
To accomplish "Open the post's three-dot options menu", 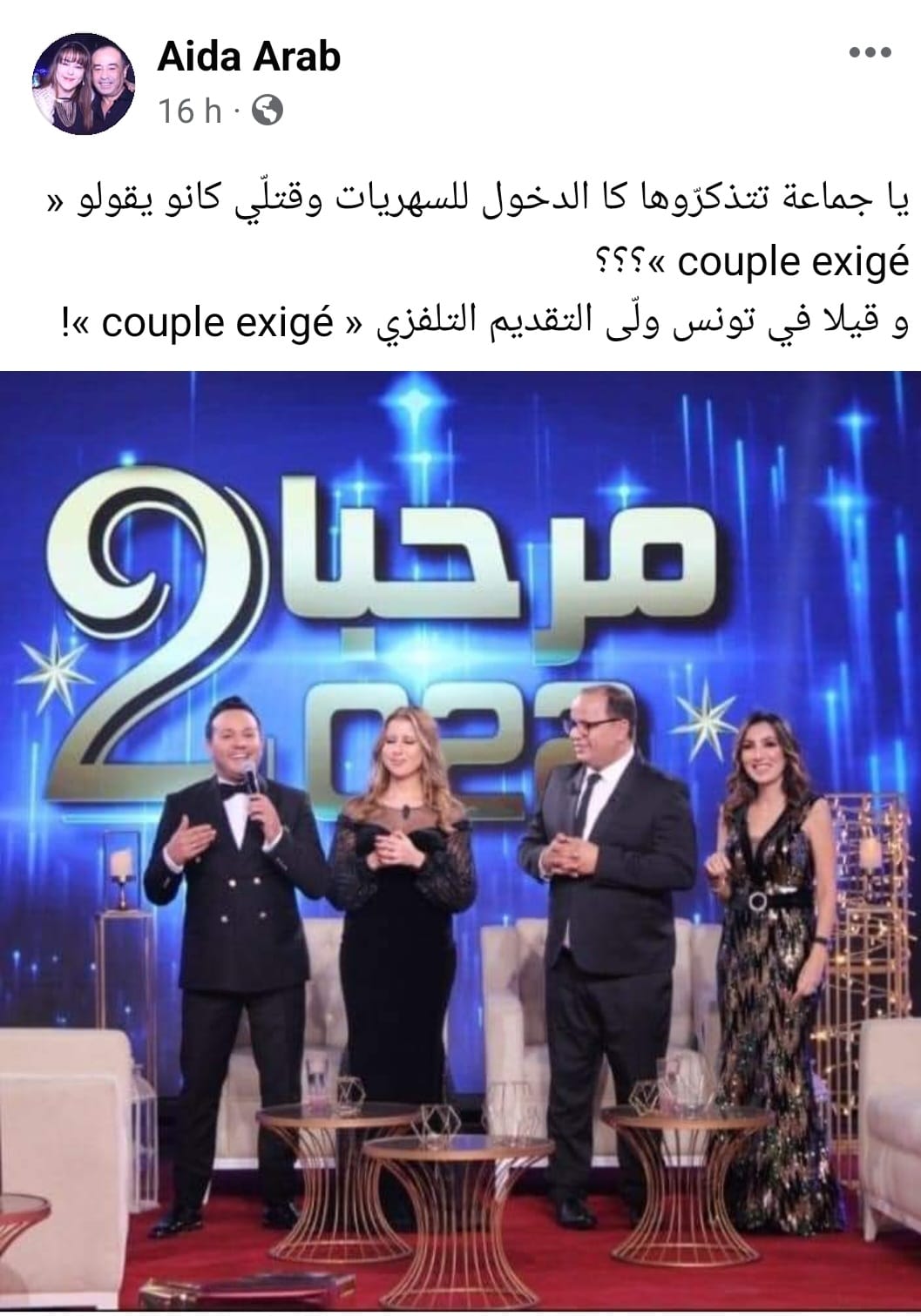I will click(x=872, y=52).
